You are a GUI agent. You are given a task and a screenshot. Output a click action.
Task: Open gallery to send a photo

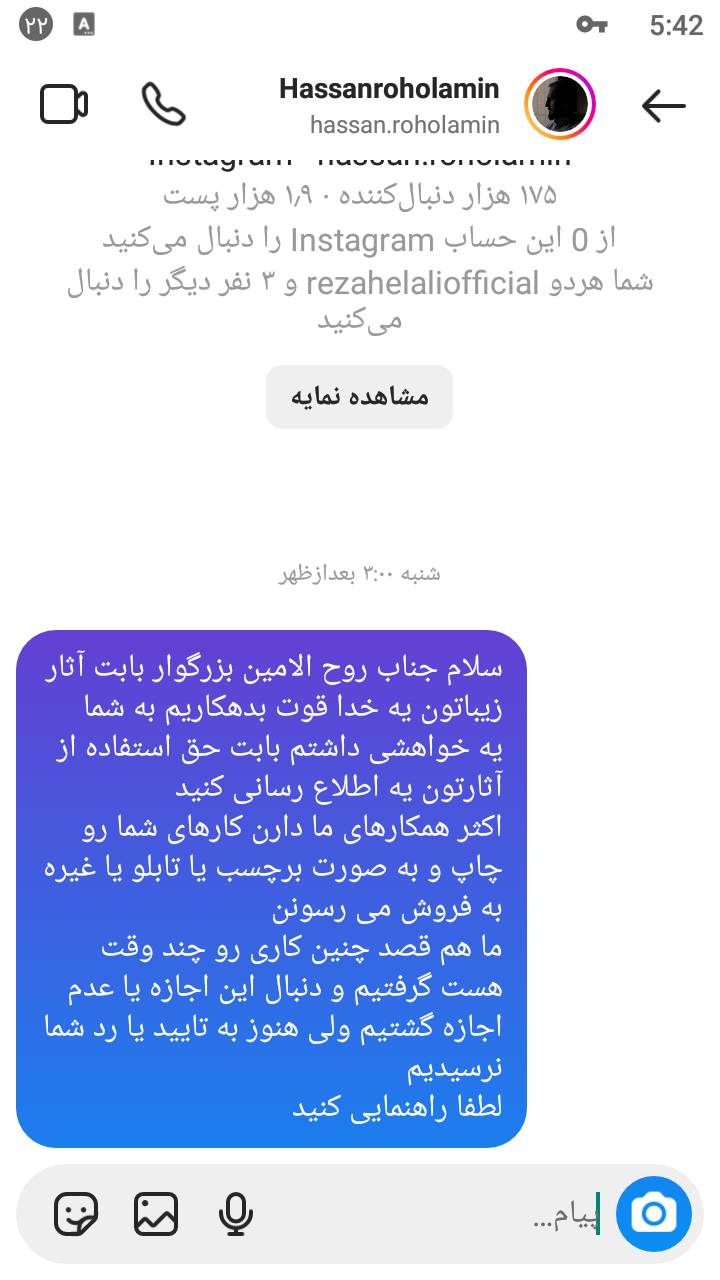(x=156, y=1215)
